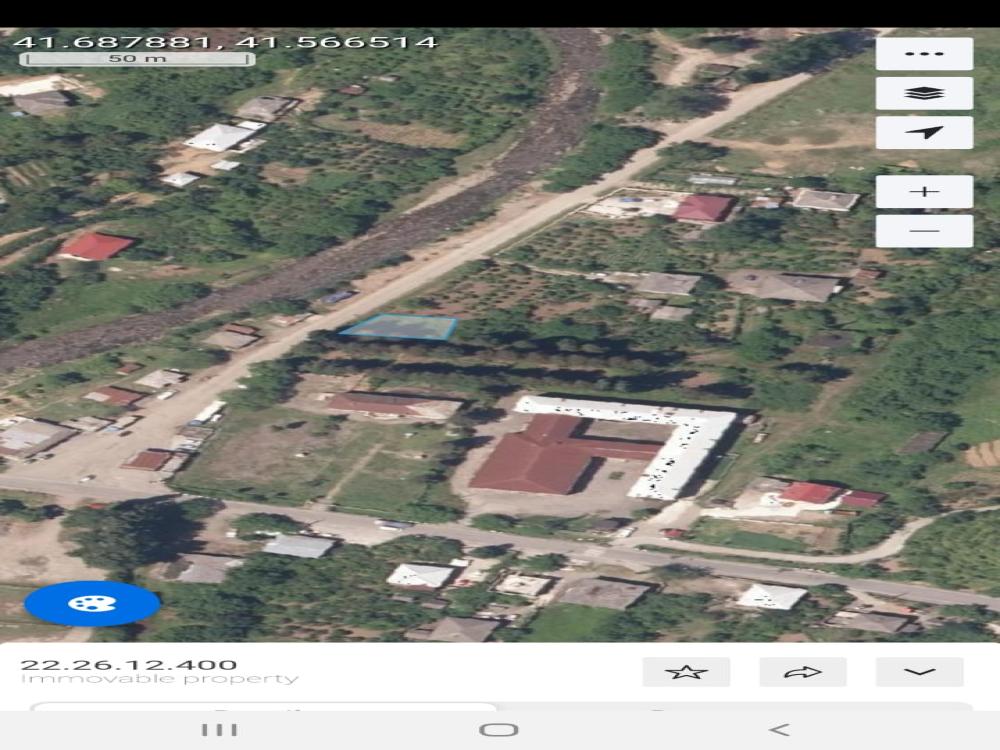Open the map layers selector

pyautogui.click(x=924, y=93)
